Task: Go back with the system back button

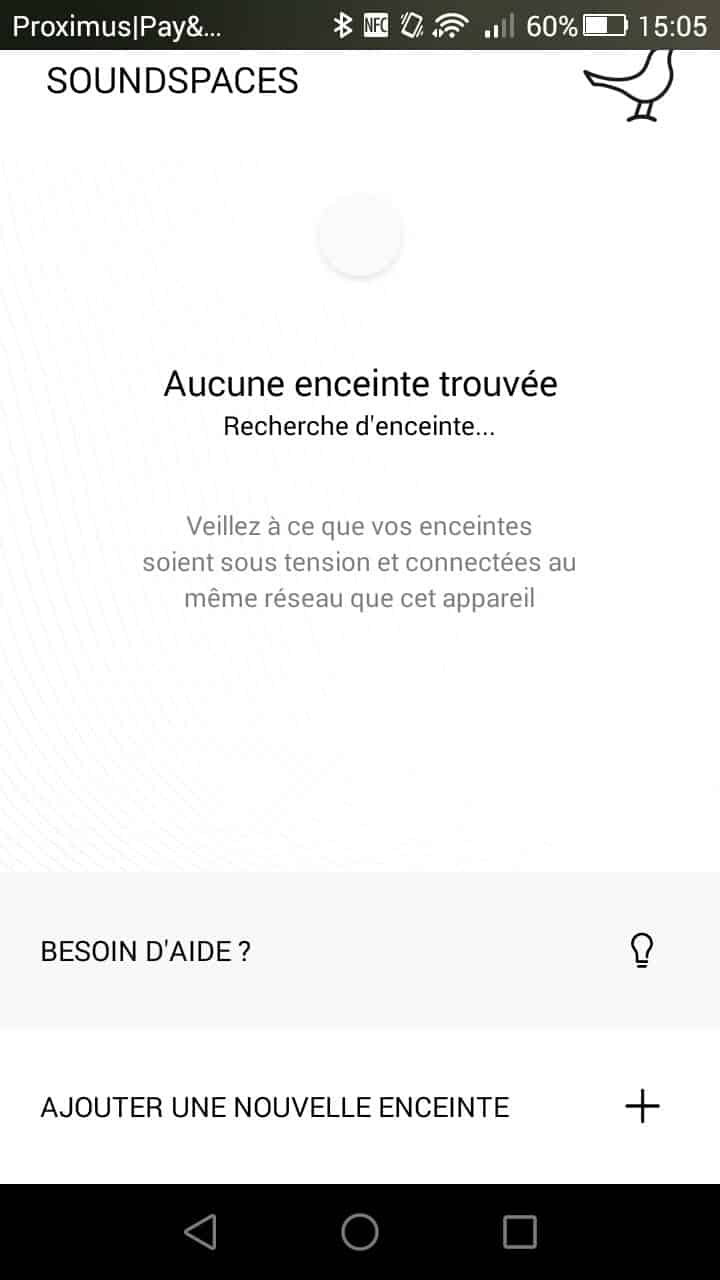Action: click(200, 1232)
